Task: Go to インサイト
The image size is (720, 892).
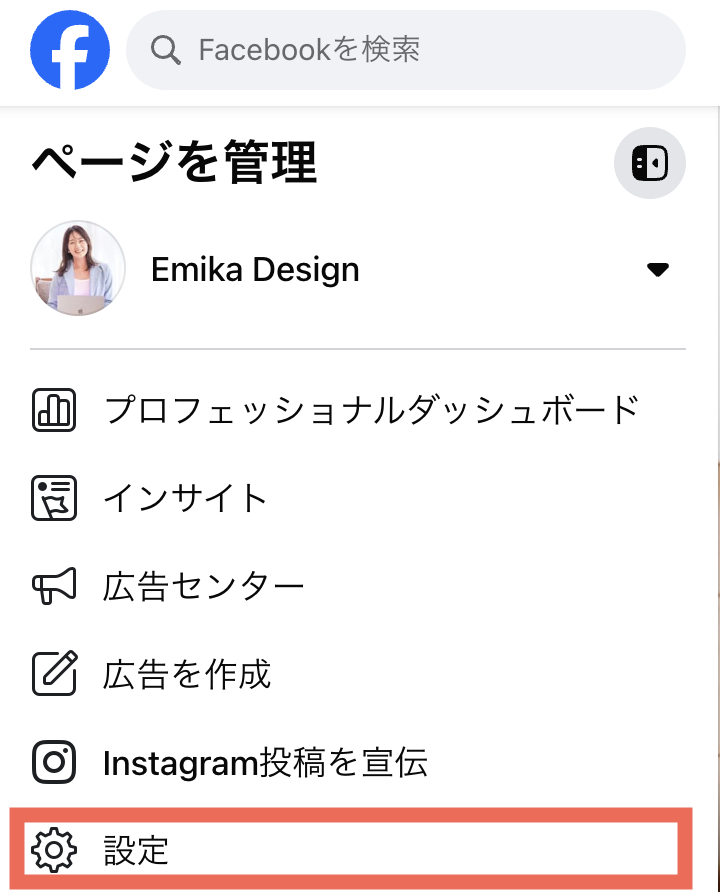Action: click(185, 498)
